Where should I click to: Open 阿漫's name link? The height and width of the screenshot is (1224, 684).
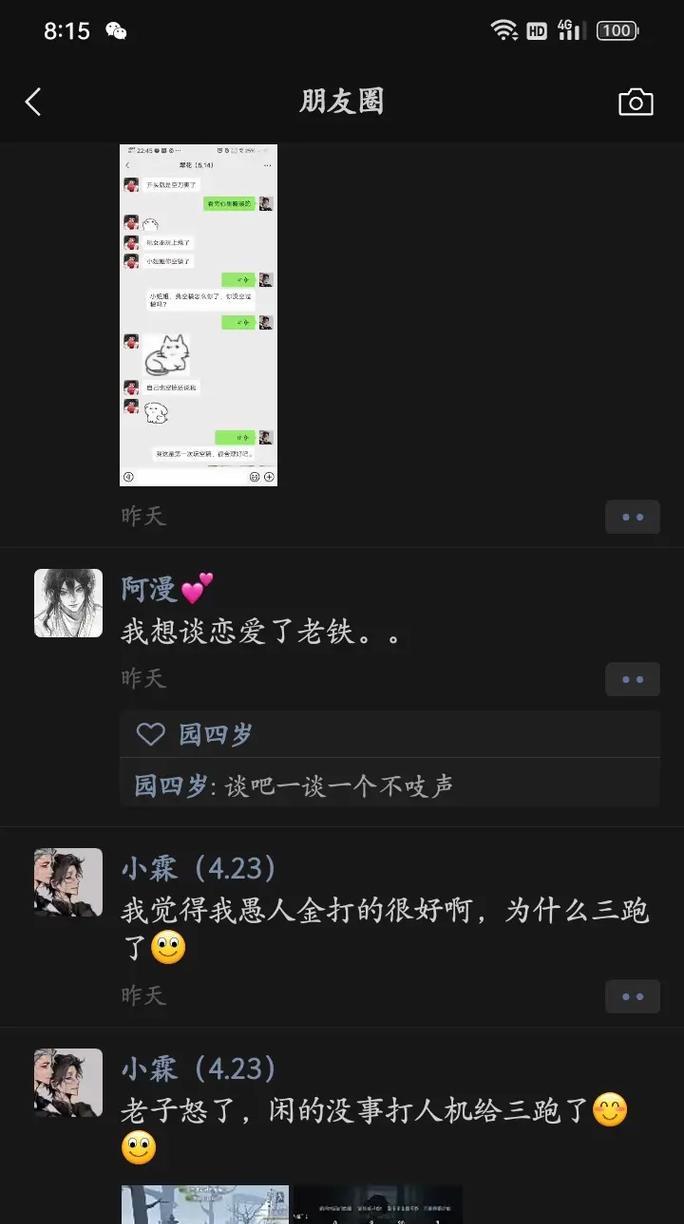coord(149,589)
